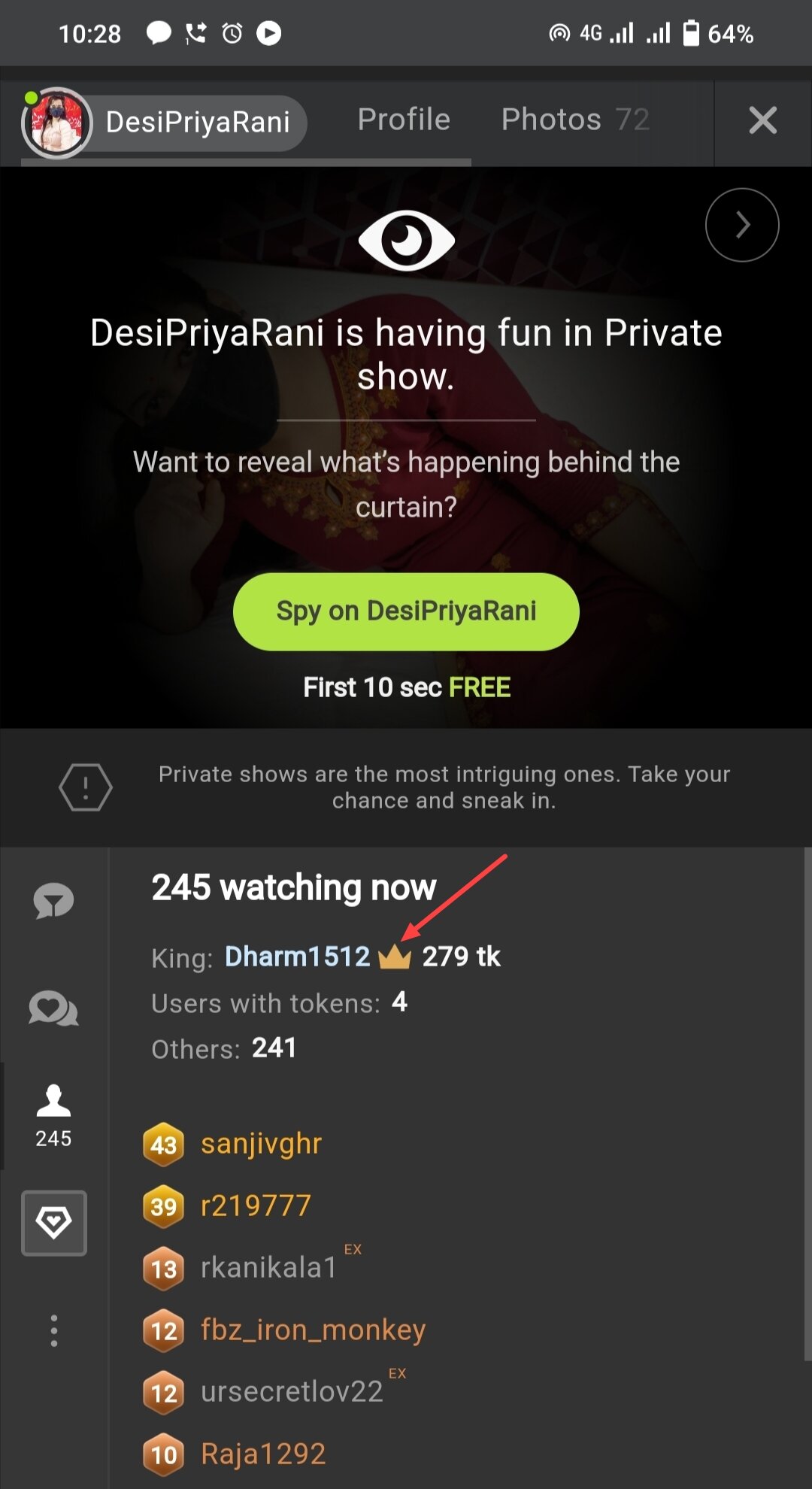This screenshot has height=1489, width=812.
Task: Switch to the Profile tab
Action: (x=404, y=120)
